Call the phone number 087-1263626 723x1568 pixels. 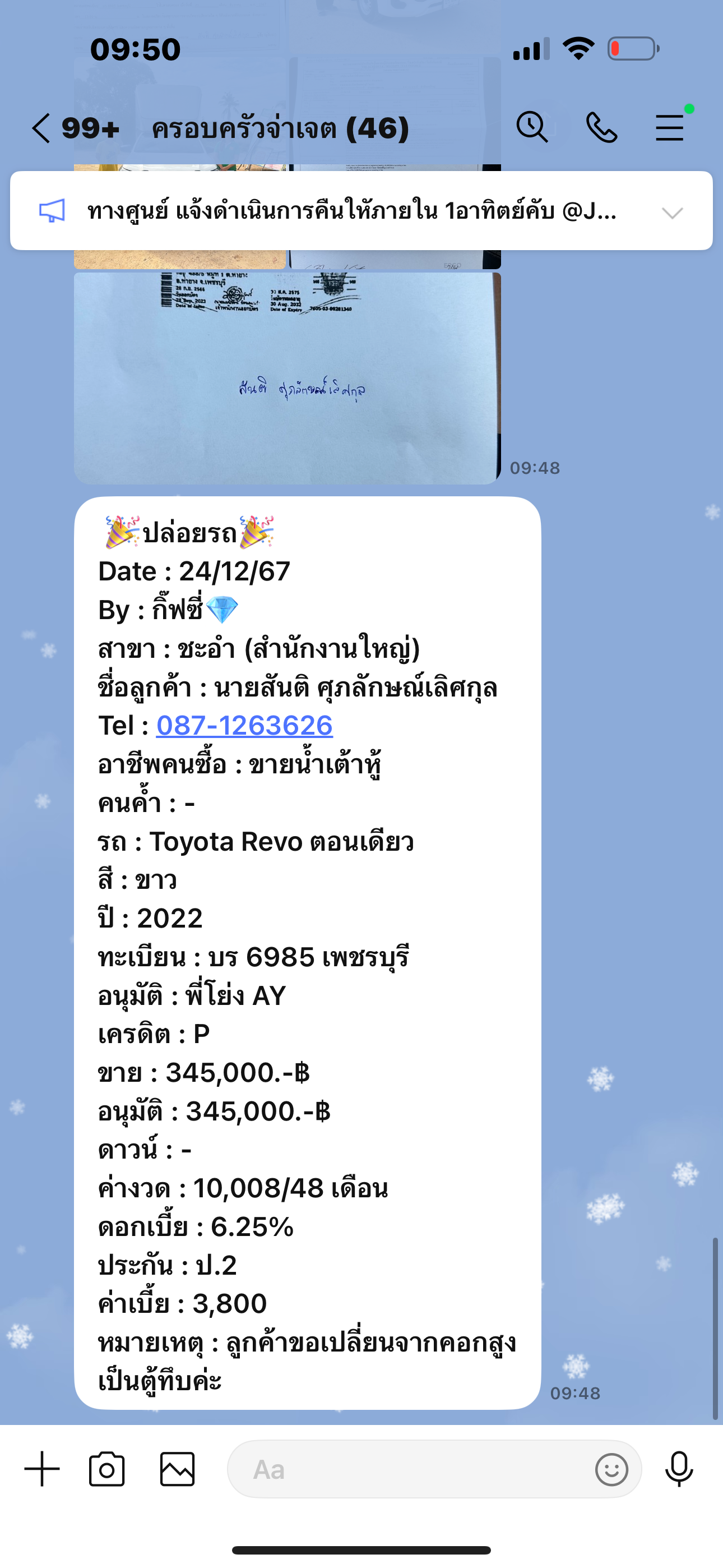pyautogui.click(x=245, y=726)
